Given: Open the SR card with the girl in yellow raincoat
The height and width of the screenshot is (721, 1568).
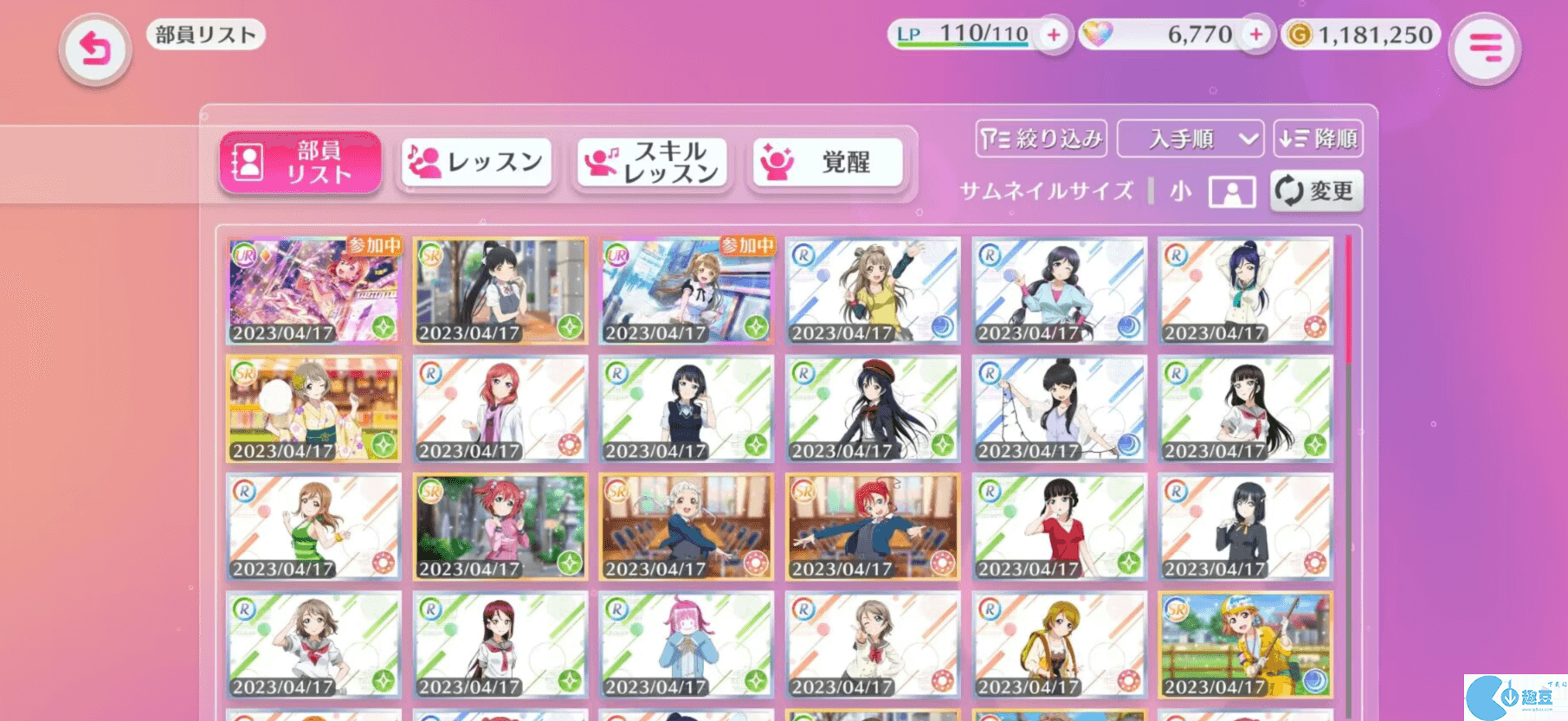Looking at the screenshot, I should [1245, 645].
